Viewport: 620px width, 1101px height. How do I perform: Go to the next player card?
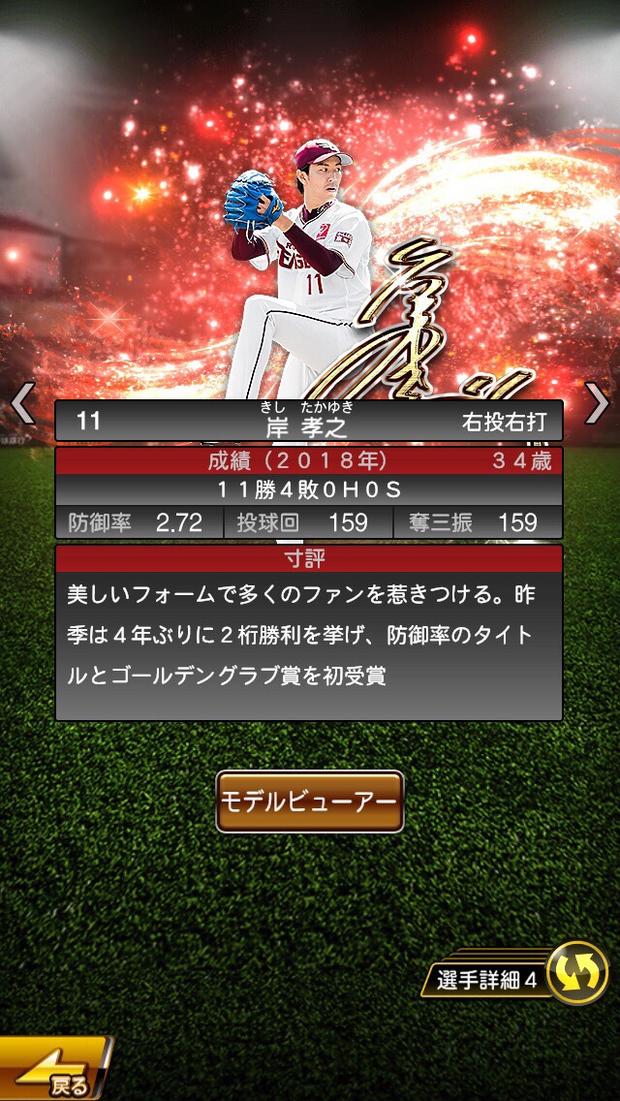[597, 403]
